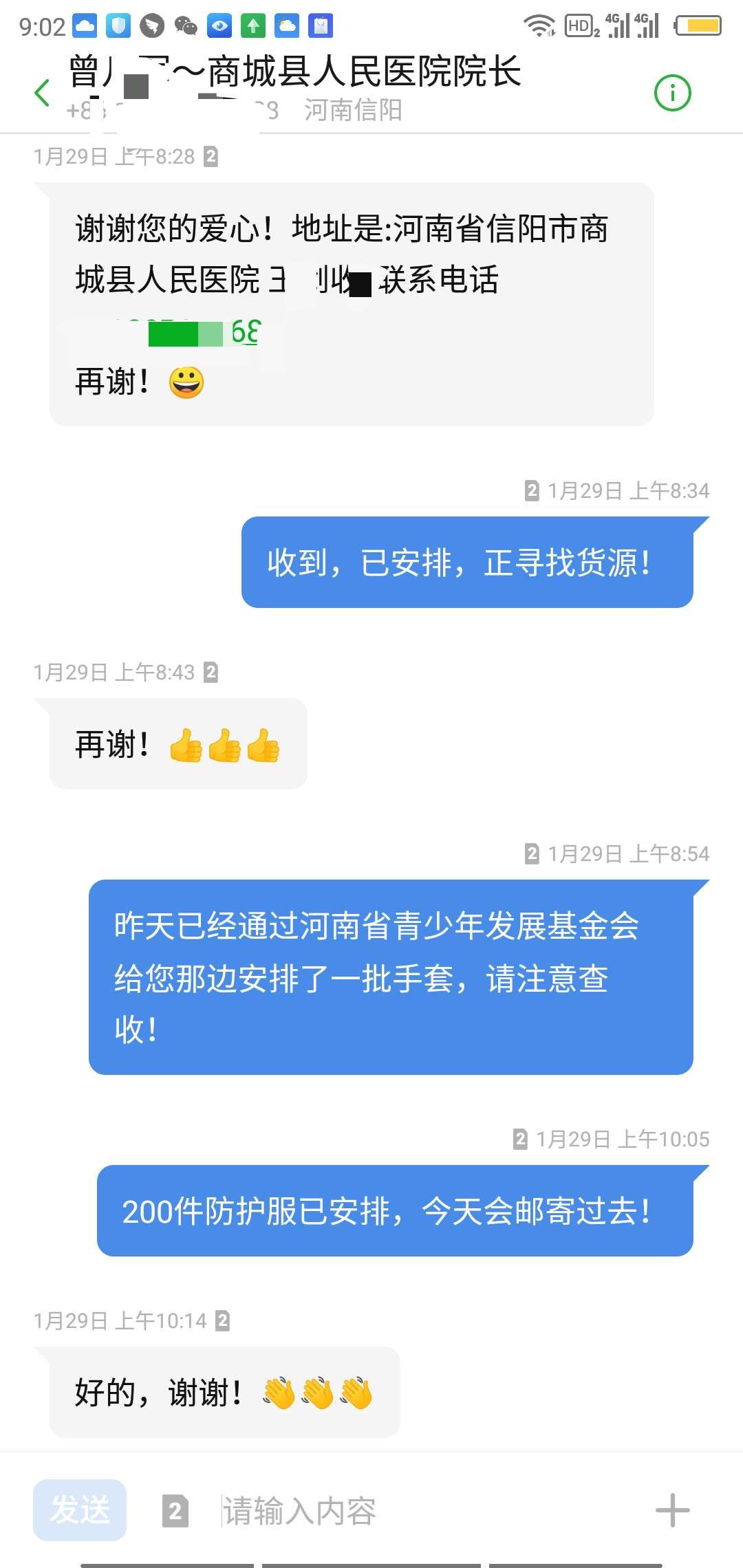
Task: Open the eye-shaped browser notification icon
Action: (219, 26)
